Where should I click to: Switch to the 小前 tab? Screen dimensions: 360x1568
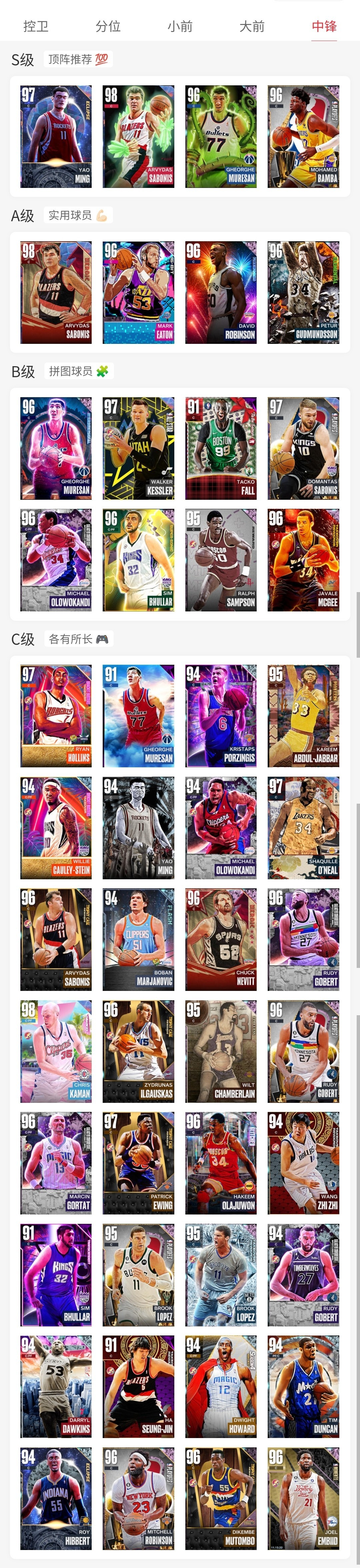[x=180, y=26]
